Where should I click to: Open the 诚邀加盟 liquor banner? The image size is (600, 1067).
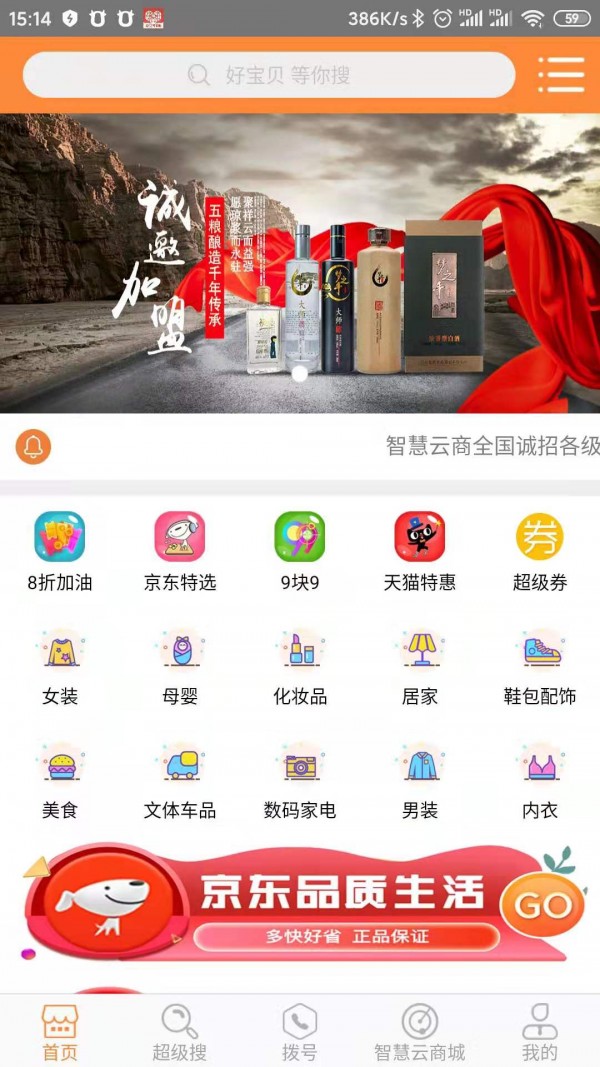pyautogui.click(x=300, y=264)
